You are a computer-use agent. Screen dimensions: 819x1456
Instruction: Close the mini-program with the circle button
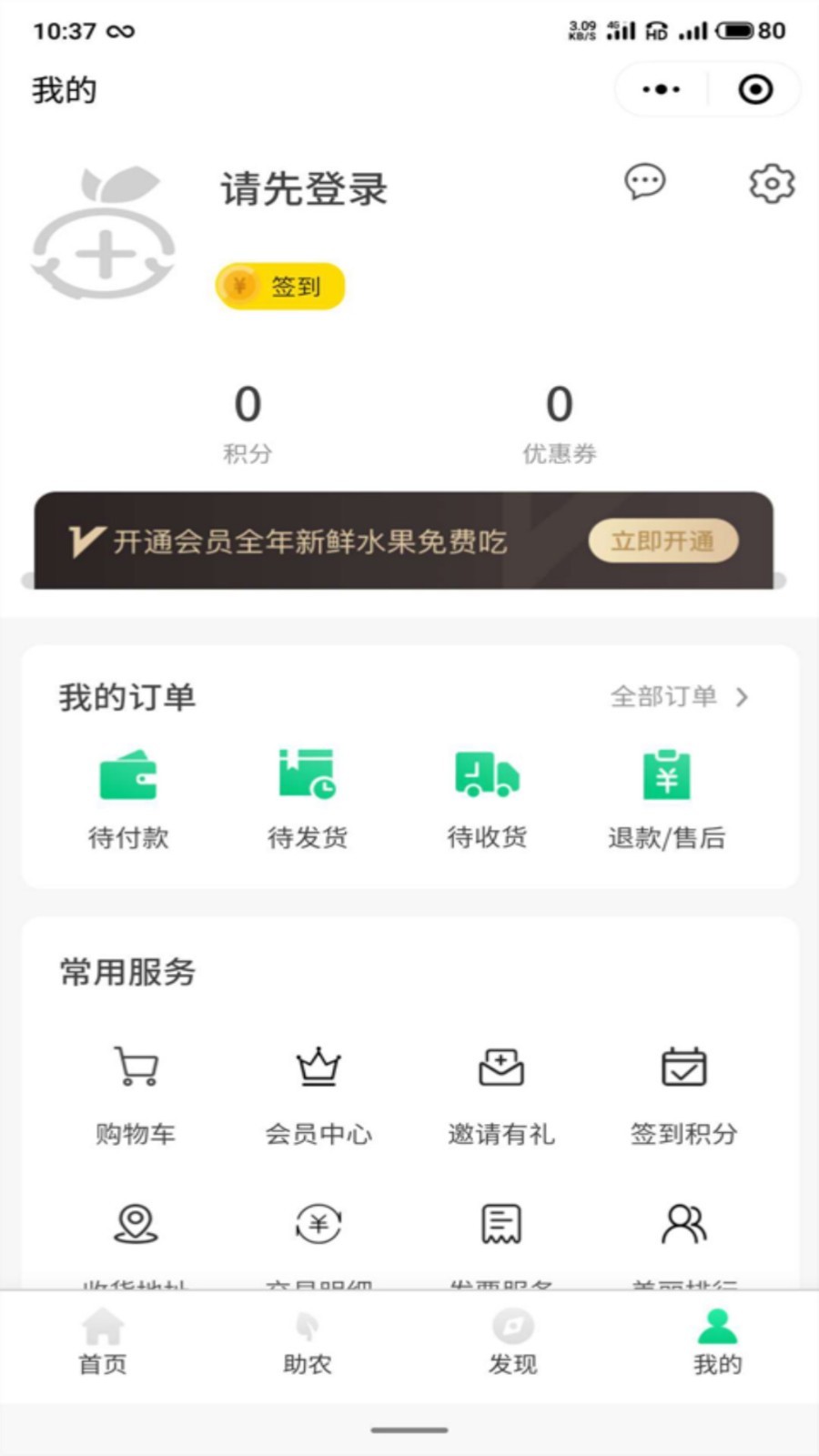755,90
